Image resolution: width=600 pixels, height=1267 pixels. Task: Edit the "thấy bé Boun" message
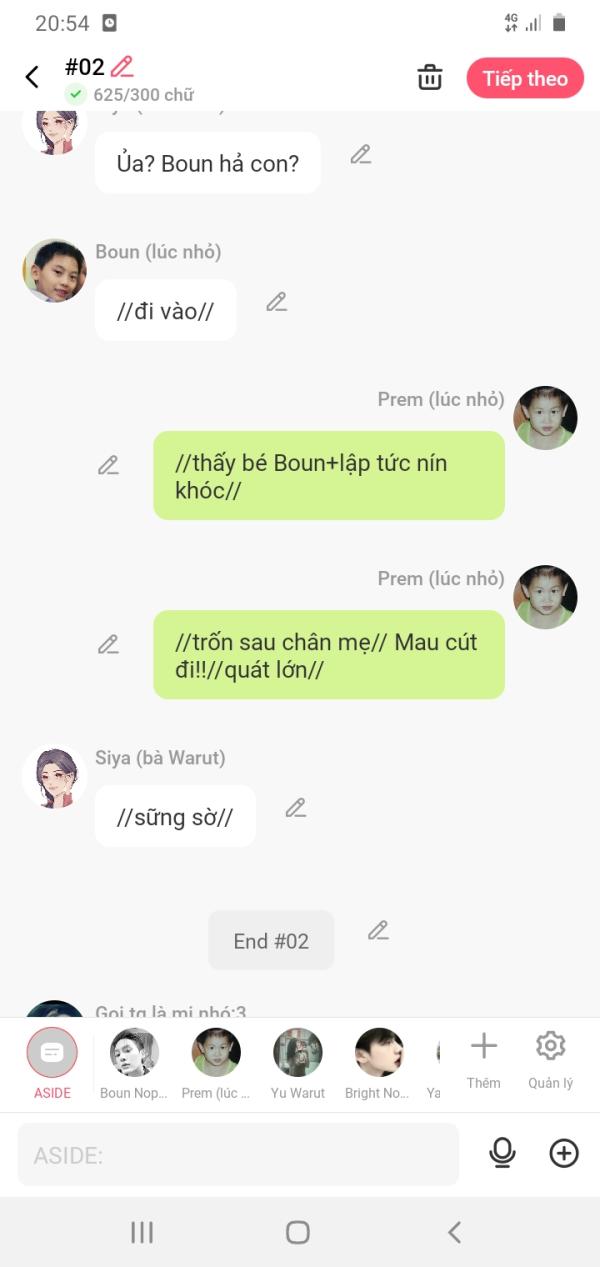point(108,465)
